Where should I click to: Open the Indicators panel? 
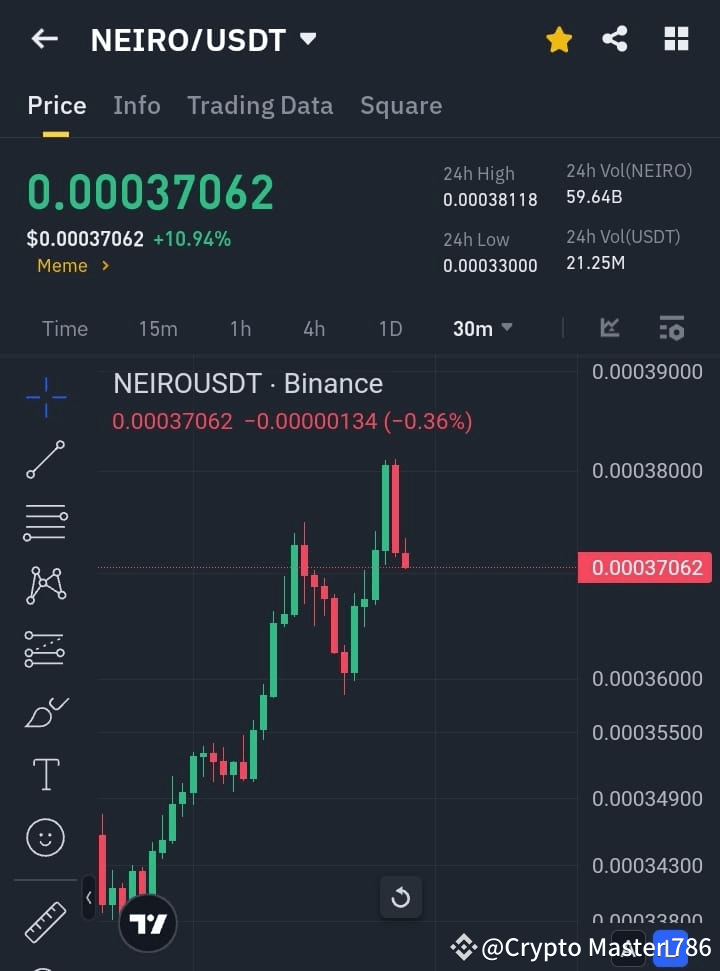coord(610,328)
